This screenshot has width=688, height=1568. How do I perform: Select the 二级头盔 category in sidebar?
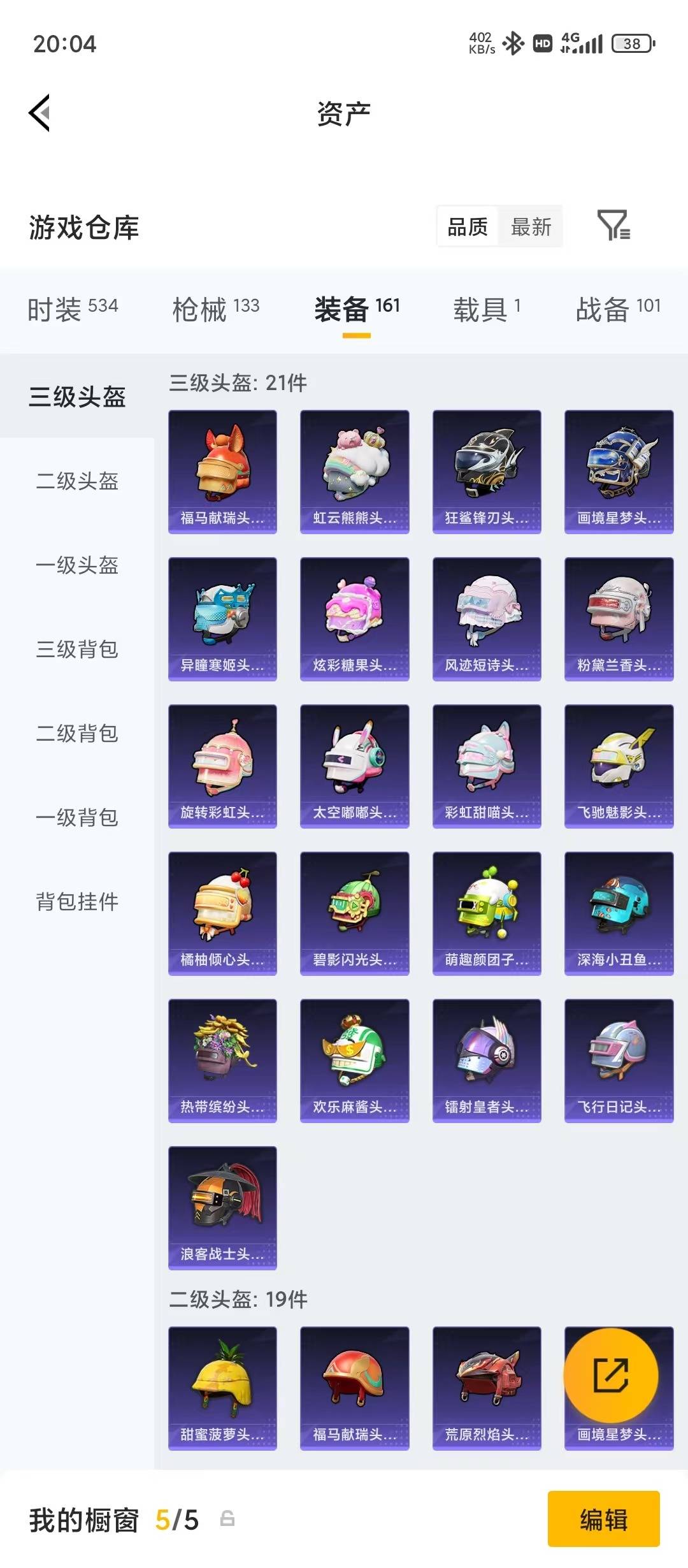coord(76,483)
